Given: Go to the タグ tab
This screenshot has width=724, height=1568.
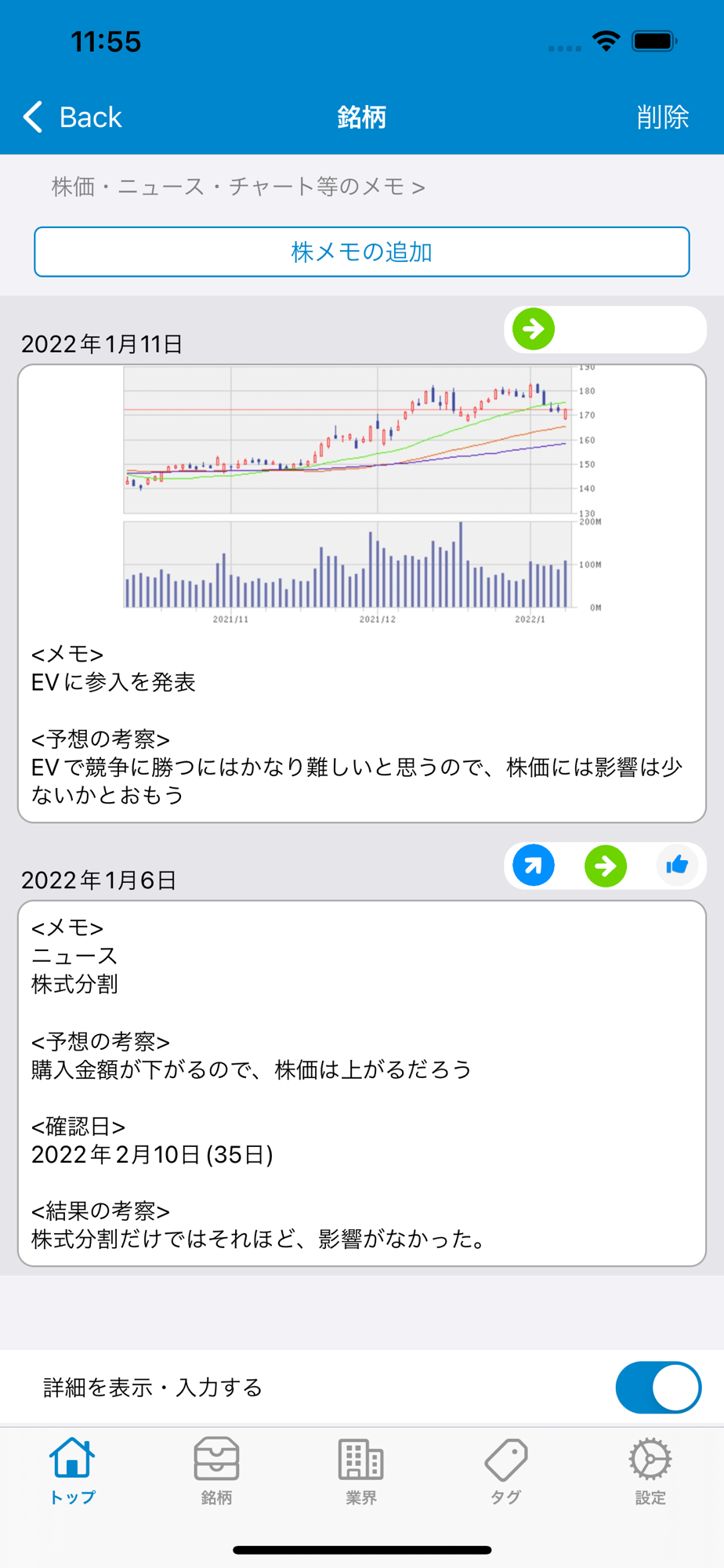Looking at the screenshot, I should point(505,1472).
